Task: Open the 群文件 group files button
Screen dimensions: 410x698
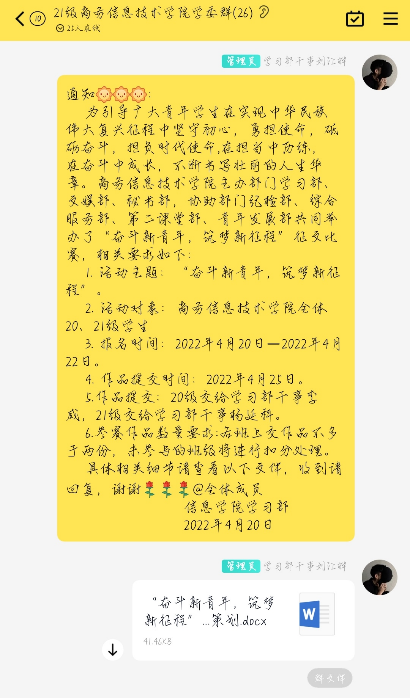Action: coord(329,678)
